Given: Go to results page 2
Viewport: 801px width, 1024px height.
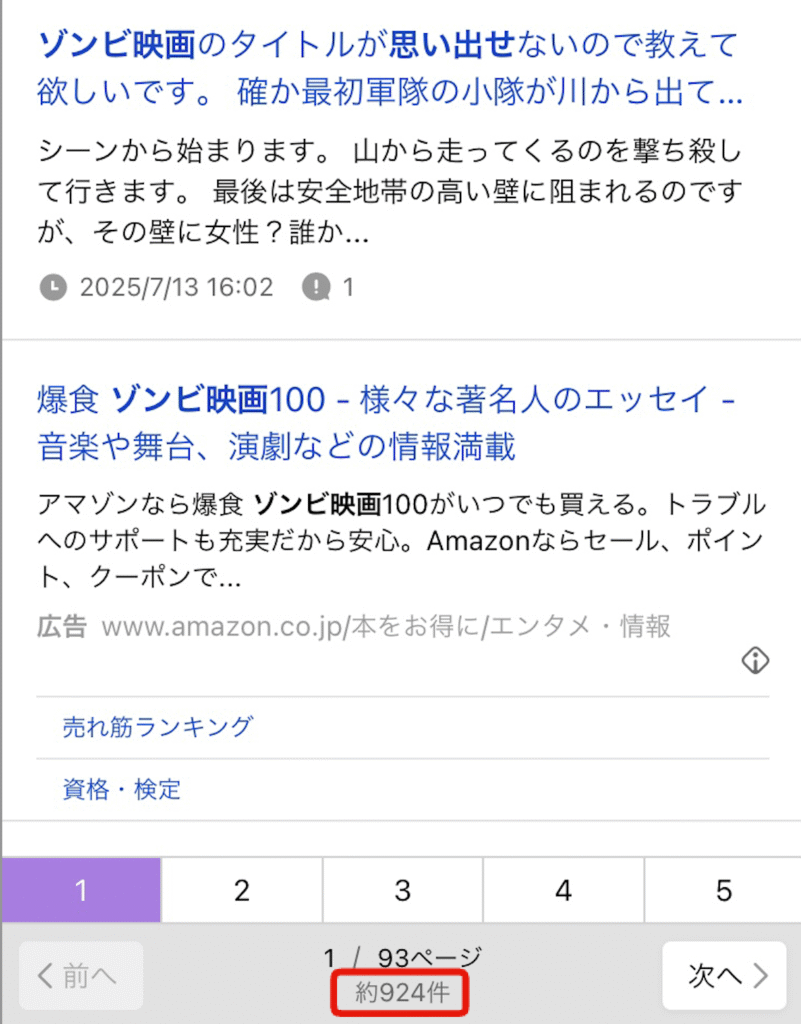Looking at the screenshot, I should (x=242, y=890).
